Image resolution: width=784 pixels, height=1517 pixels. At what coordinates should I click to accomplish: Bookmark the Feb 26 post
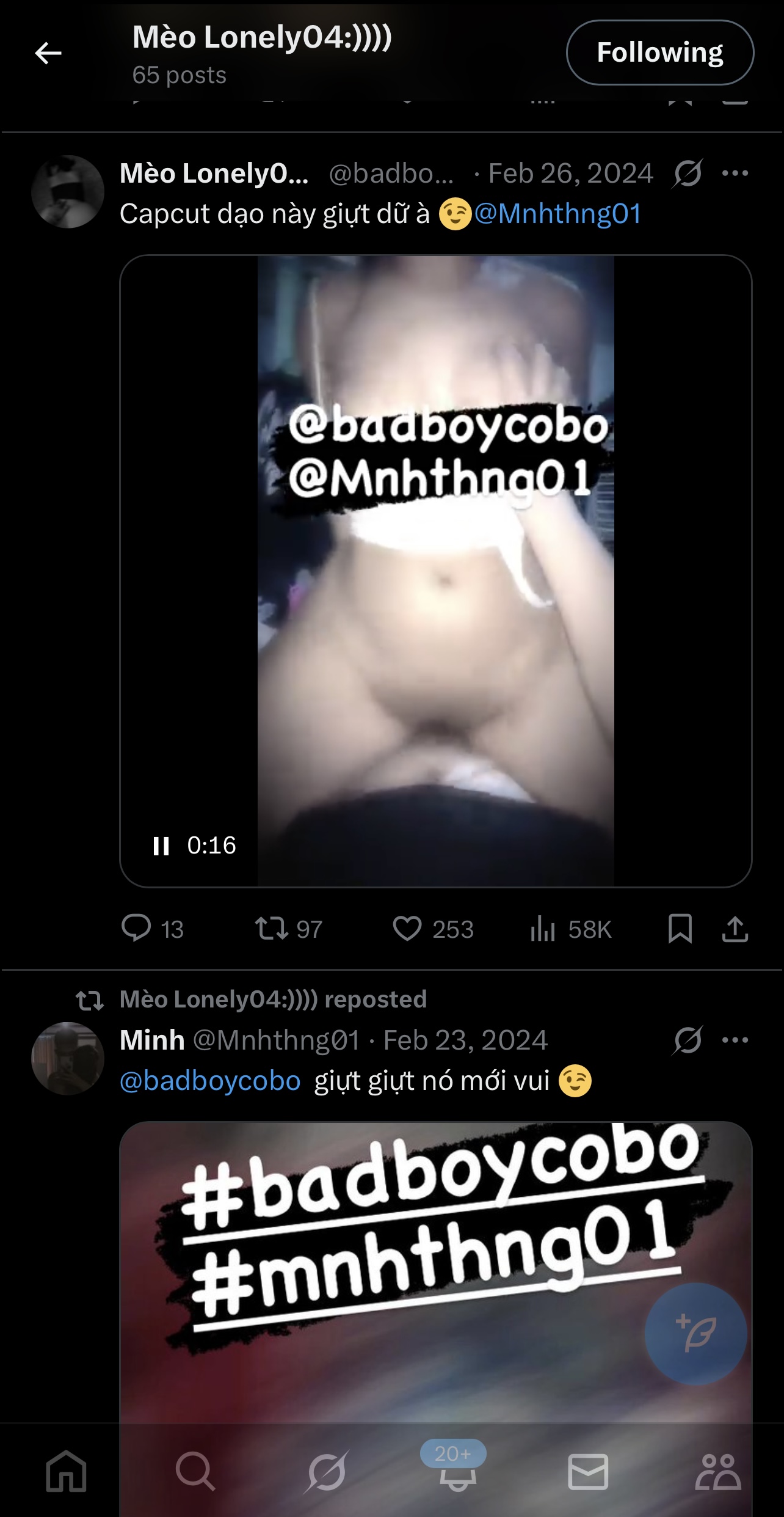pyautogui.click(x=680, y=929)
